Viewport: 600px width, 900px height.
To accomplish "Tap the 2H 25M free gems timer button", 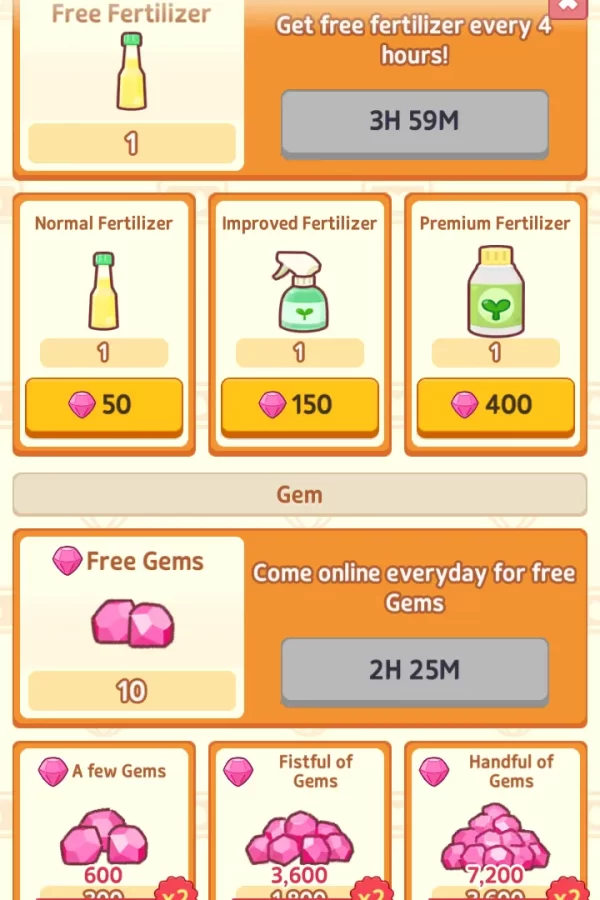I will pyautogui.click(x=414, y=670).
